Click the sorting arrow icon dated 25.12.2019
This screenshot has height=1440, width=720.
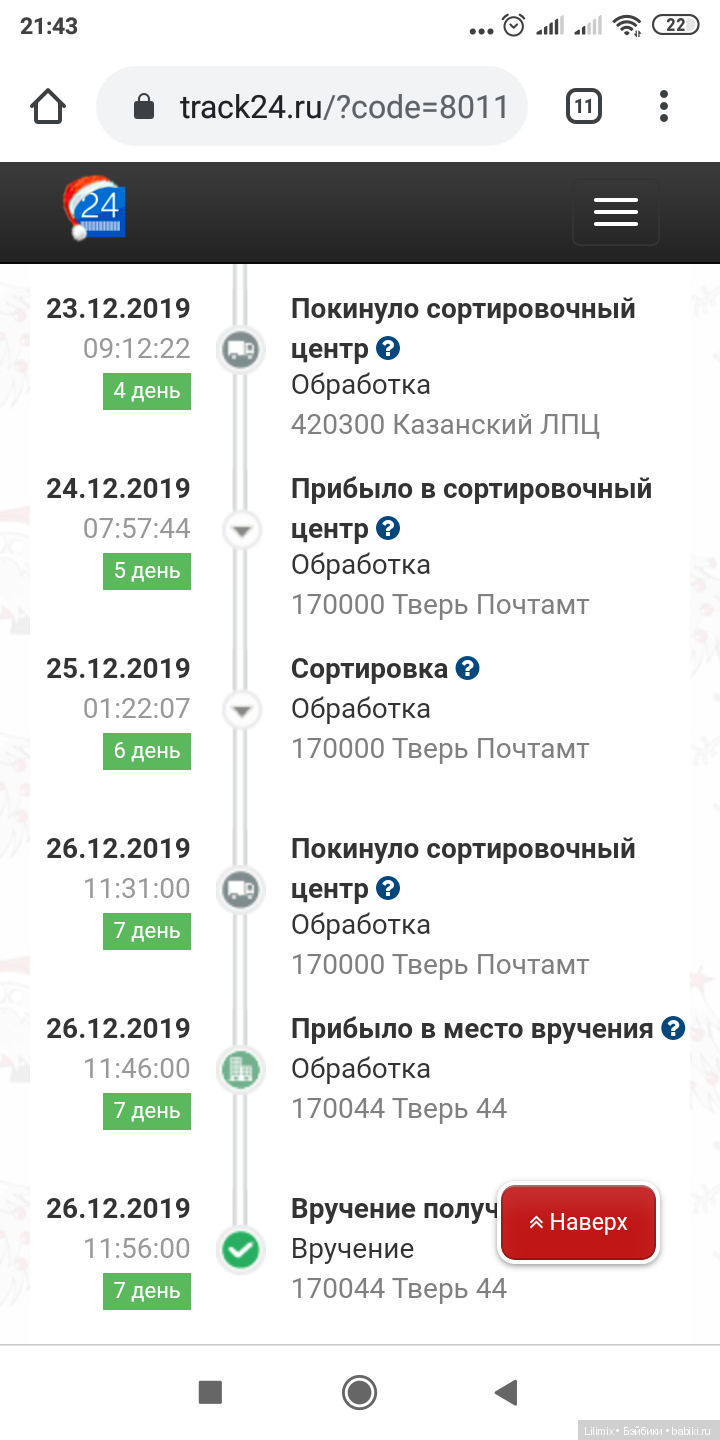click(x=240, y=710)
